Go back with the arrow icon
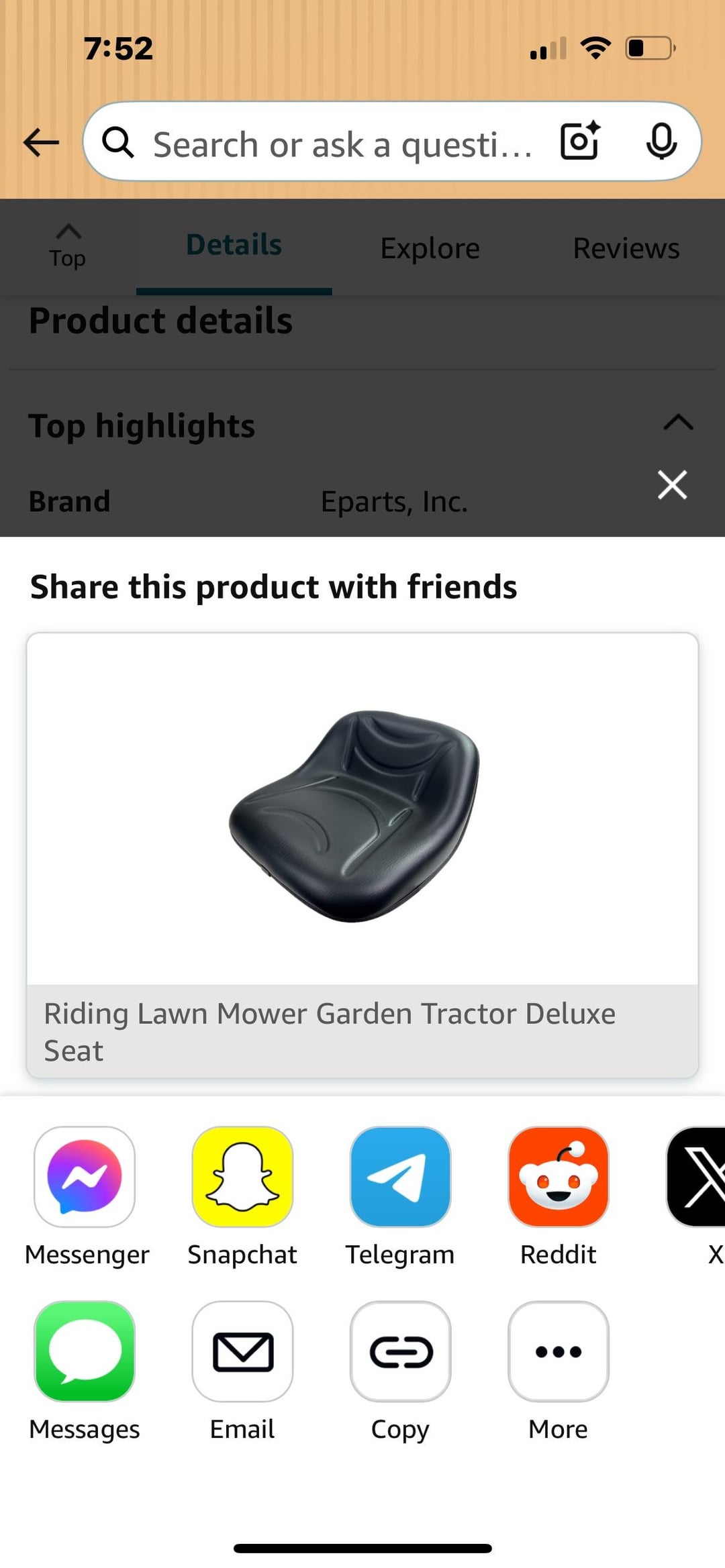725x1568 pixels. coord(42,142)
